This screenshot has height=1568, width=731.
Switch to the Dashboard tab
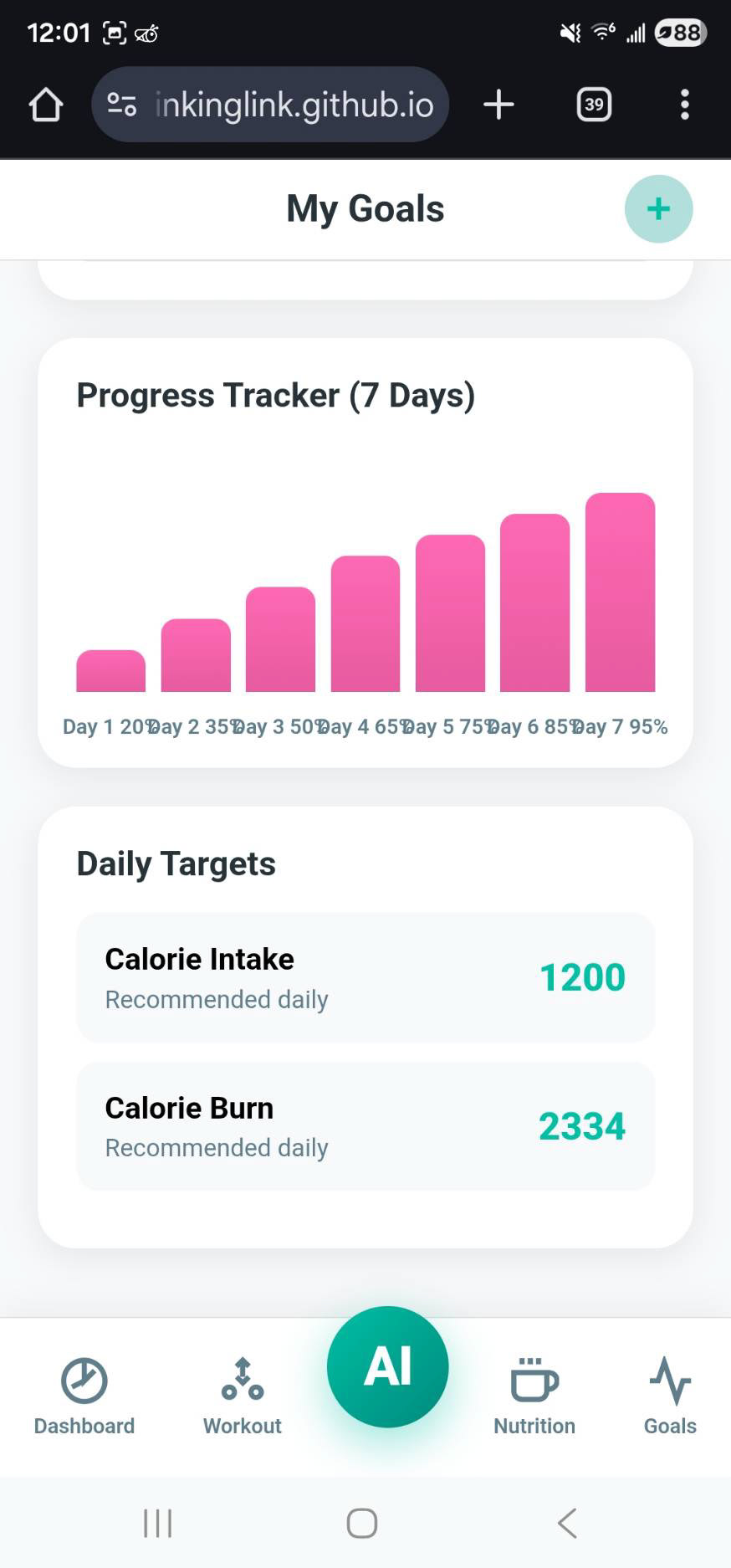coord(84,1396)
